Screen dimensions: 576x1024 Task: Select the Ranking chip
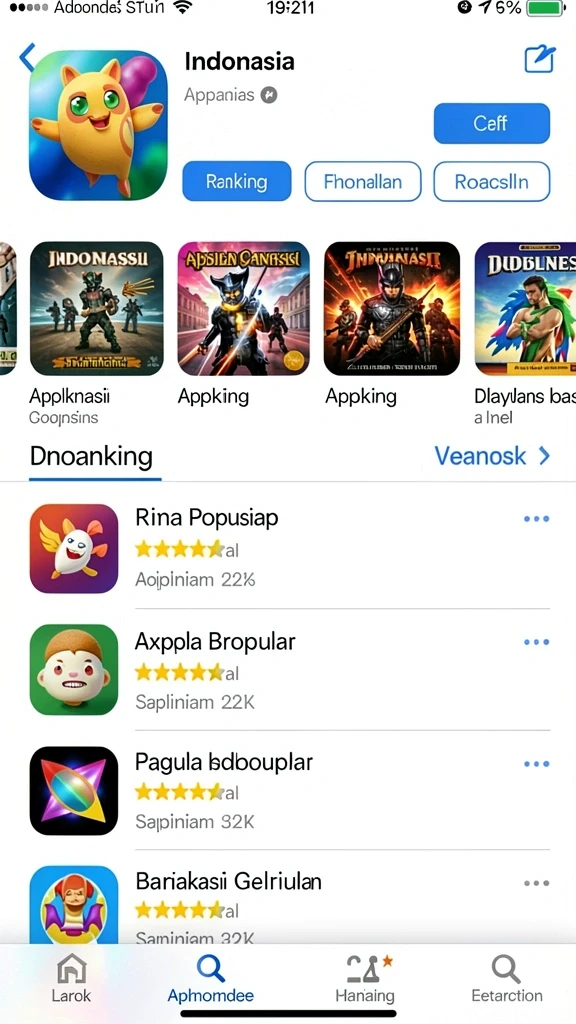[x=236, y=181]
